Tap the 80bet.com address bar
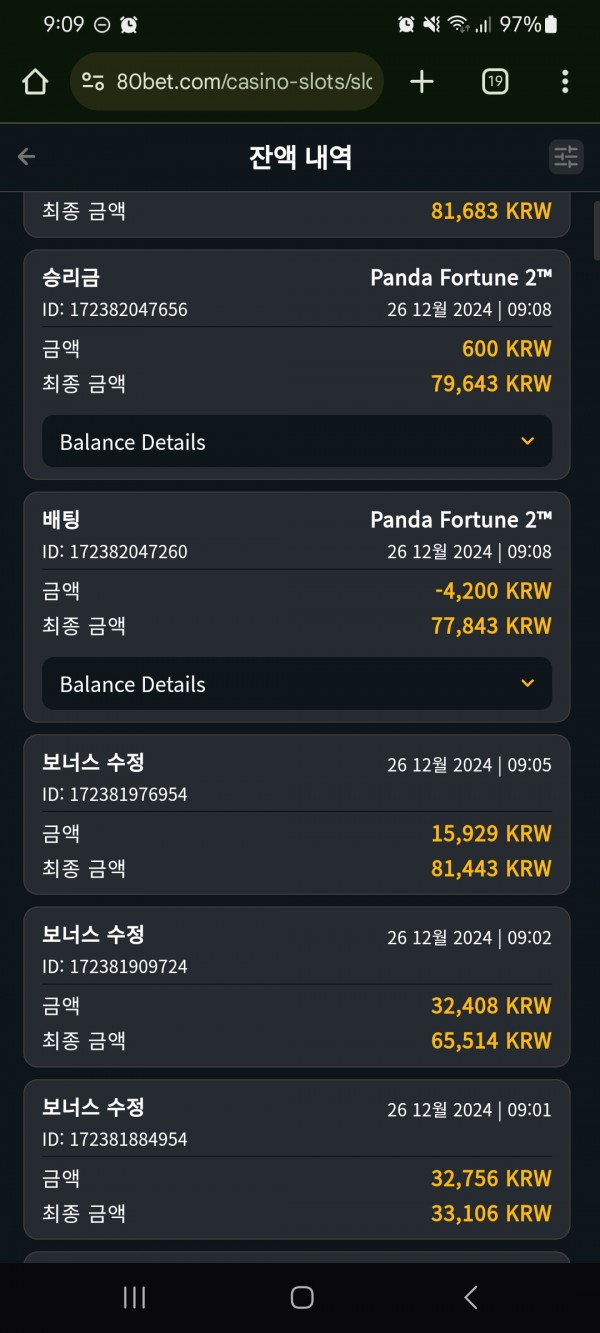The image size is (600, 1333). tap(227, 82)
